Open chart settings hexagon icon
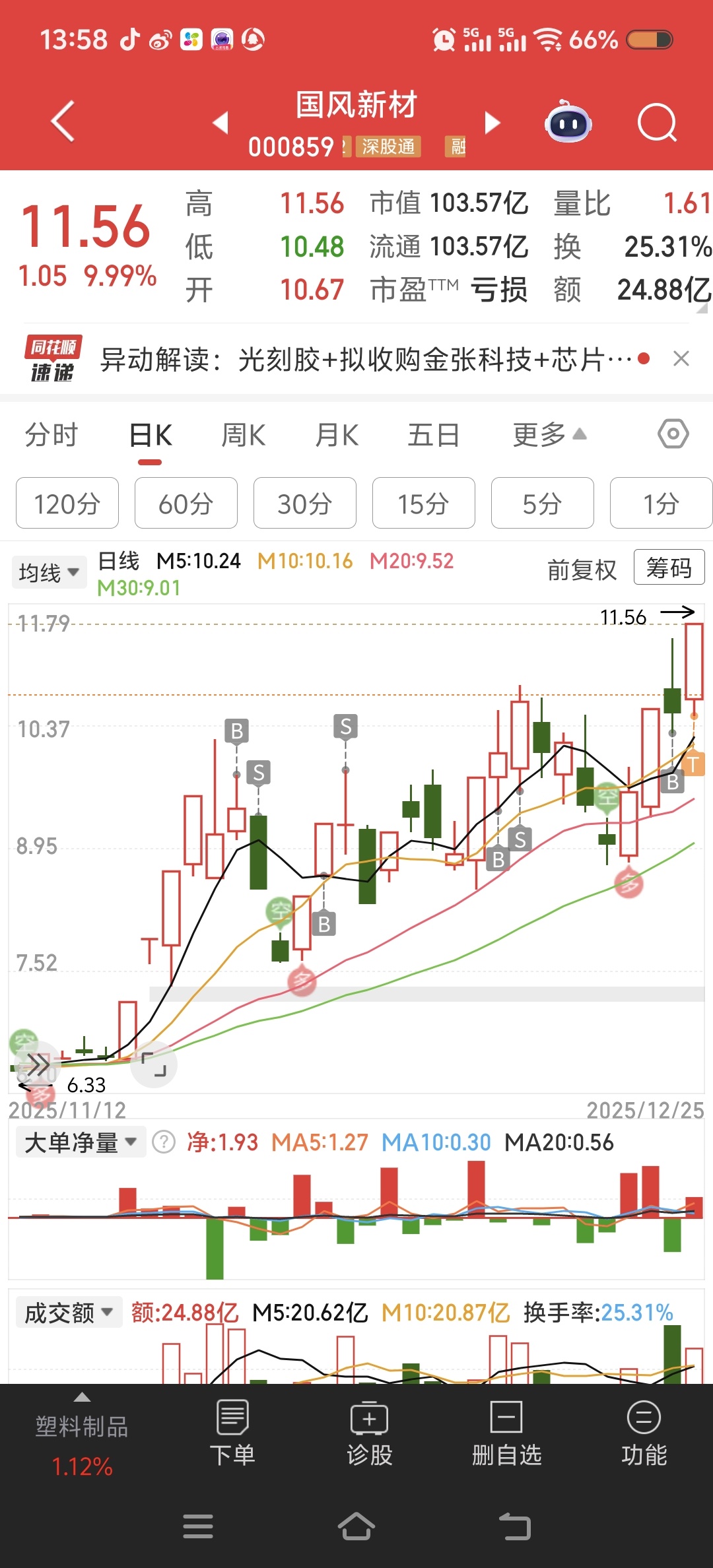 click(x=673, y=434)
